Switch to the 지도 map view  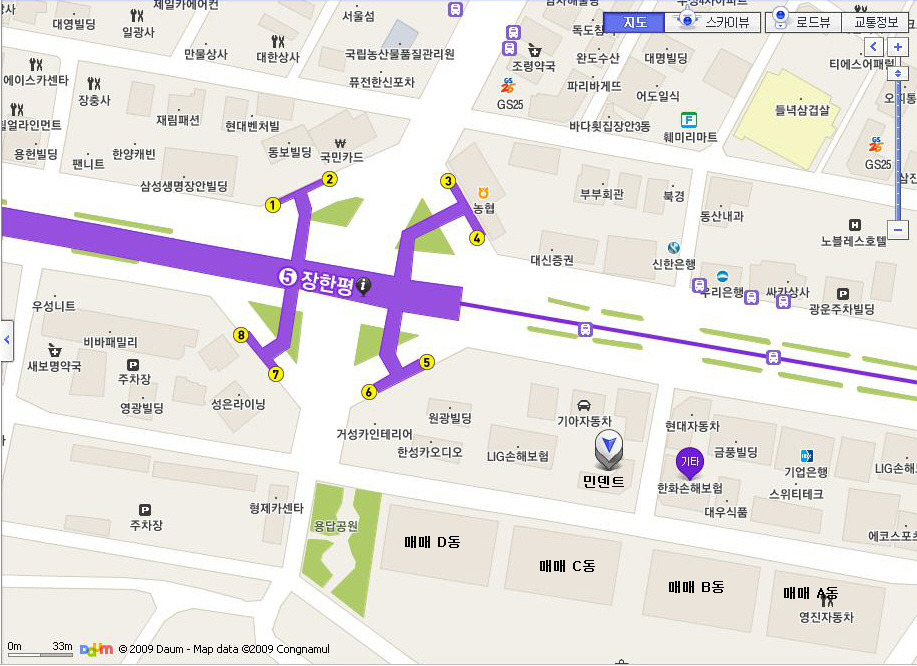point(634,21)
